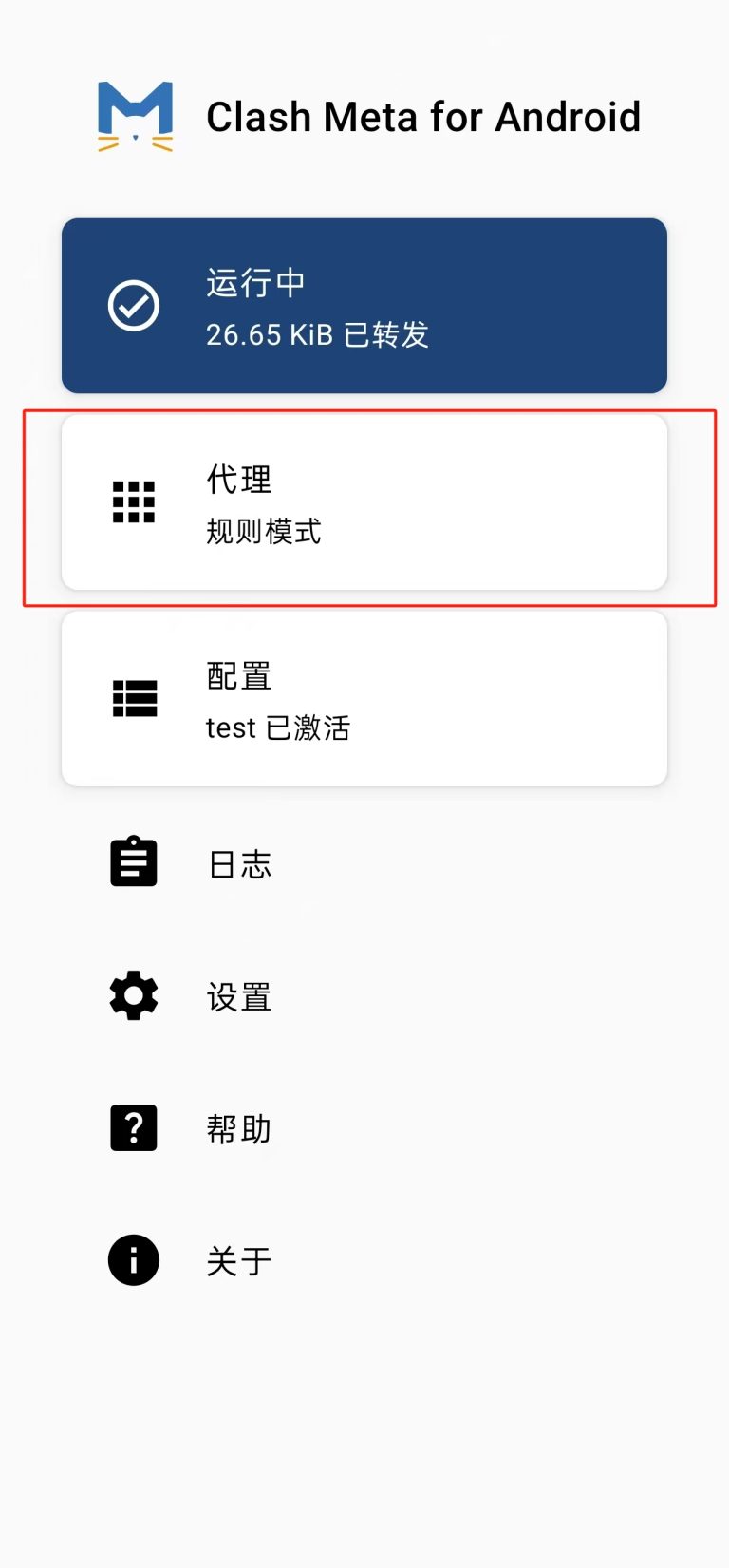Screen dimensions: 729x1568
Task: Tap the 运行中 status card to stop the proxy
Action: point(364,305)
